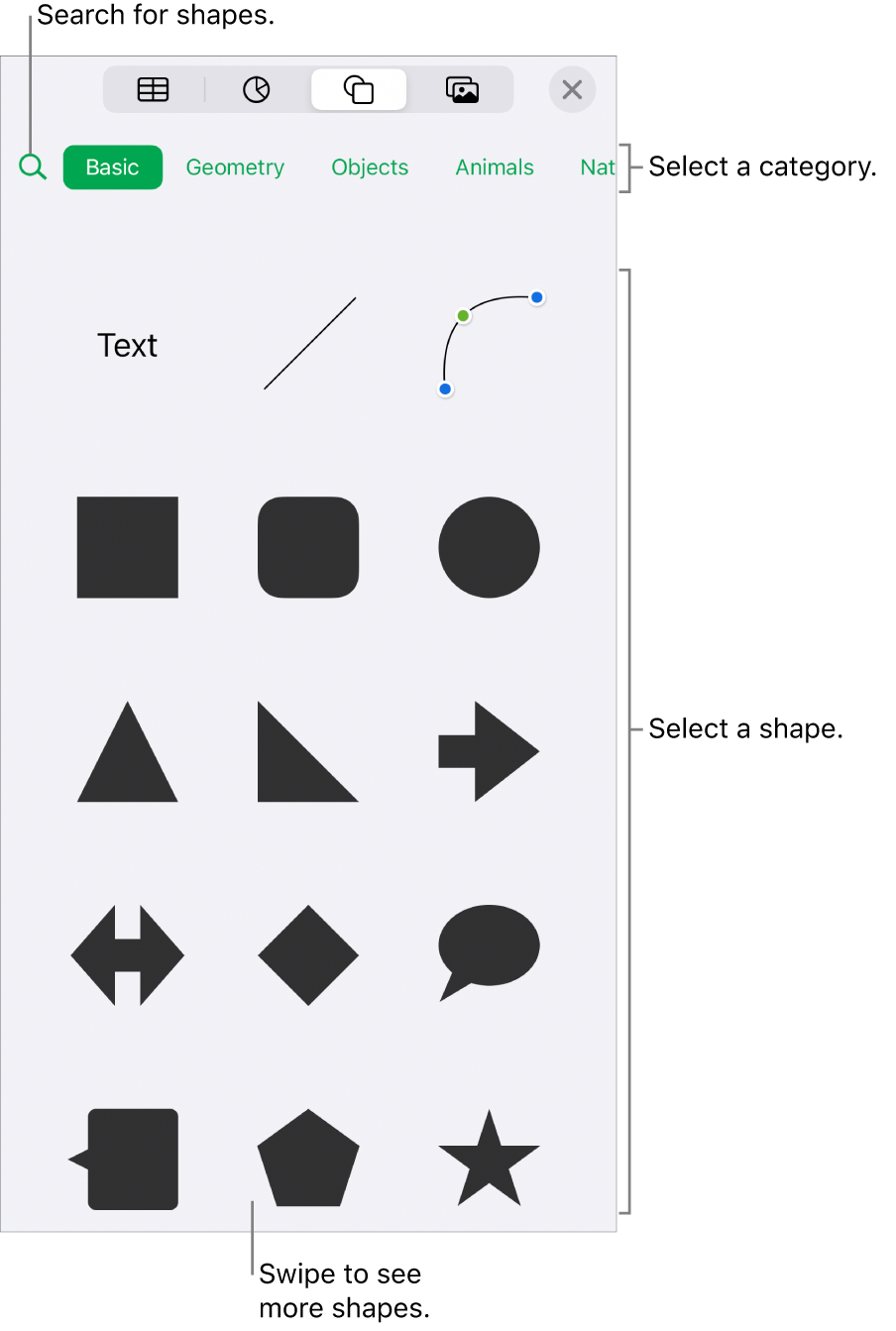
Task: Select the Objects category
Action: click(x=370, y=167)
